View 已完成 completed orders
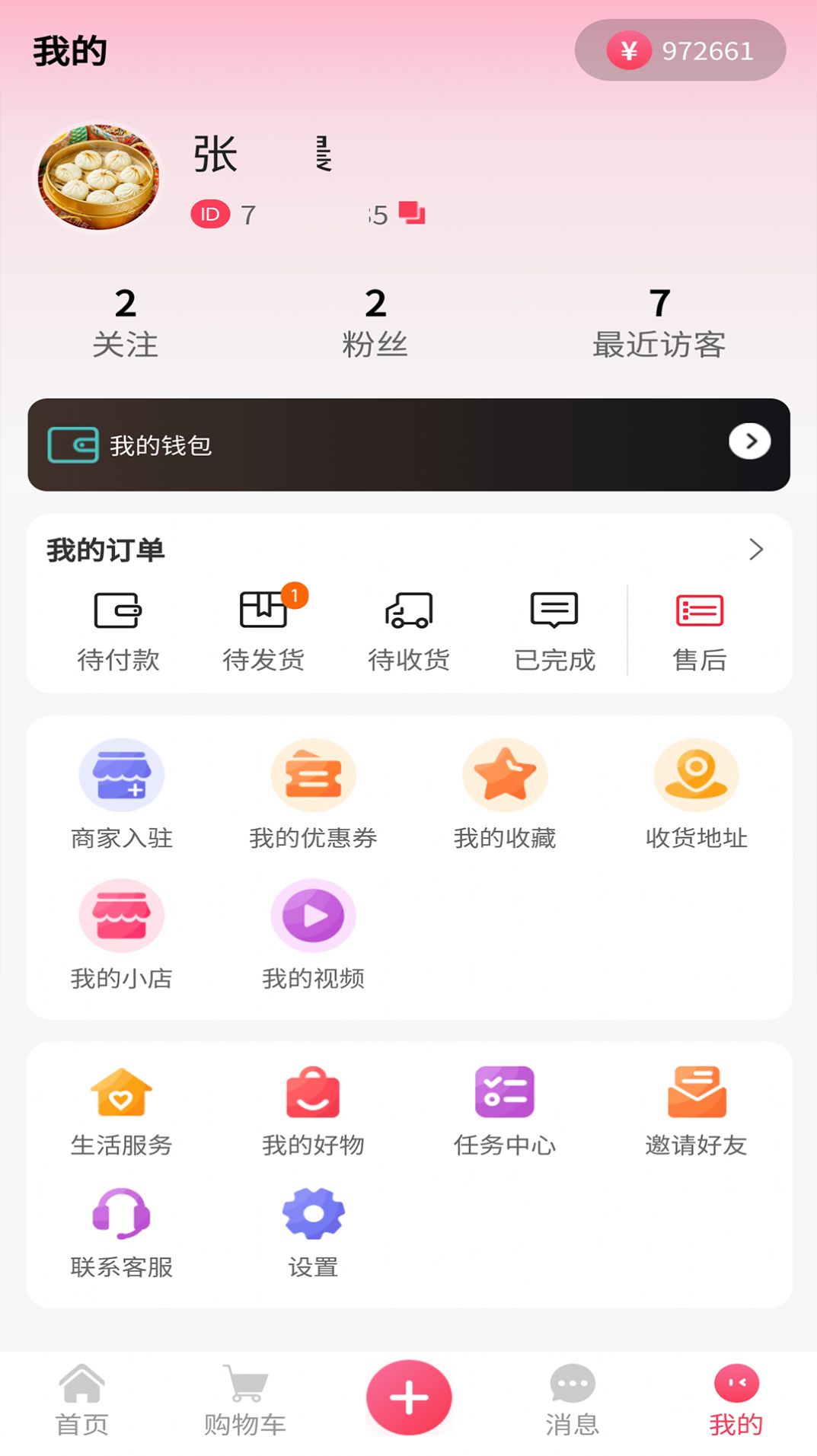 click(554, 629)
